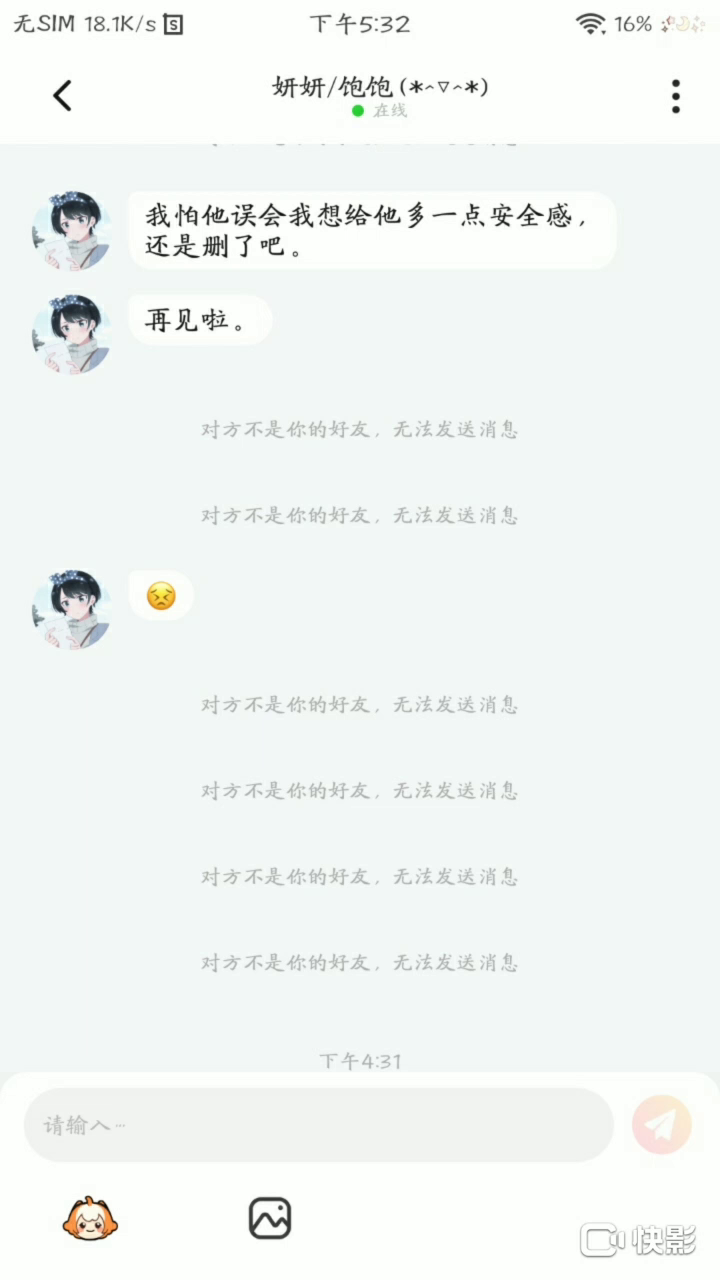
Task: Open avatar next to 再见啦 message
Action: [x=71, y=334]
